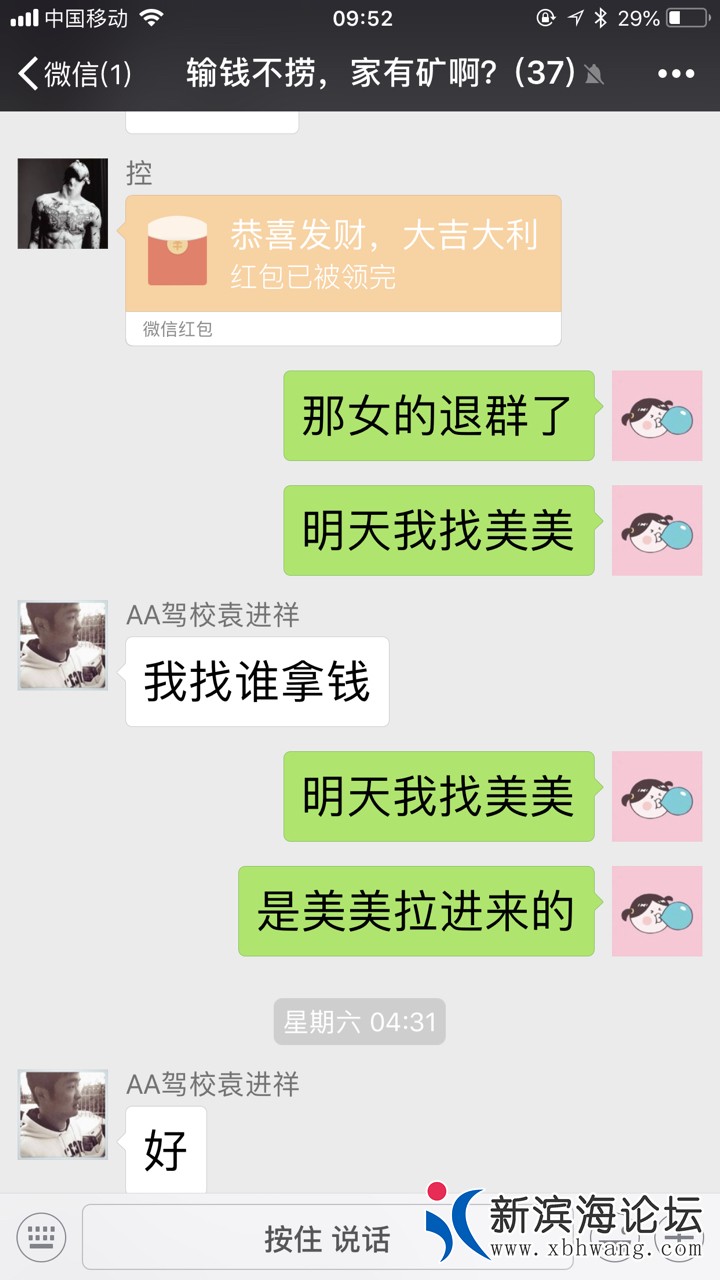Tap 袁进祥's avatar beside 我找谁拿钱

tap(62, 645)
